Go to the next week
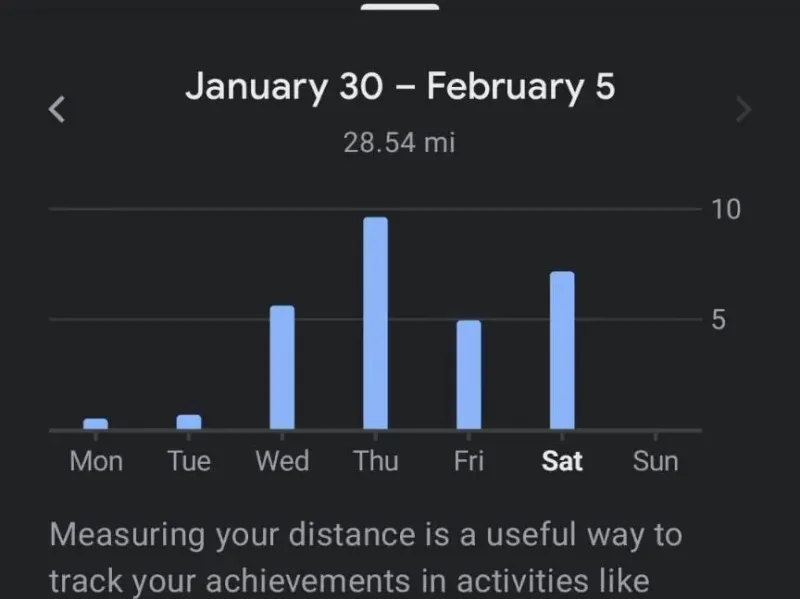The image size is (800, 599). (743, 109)
